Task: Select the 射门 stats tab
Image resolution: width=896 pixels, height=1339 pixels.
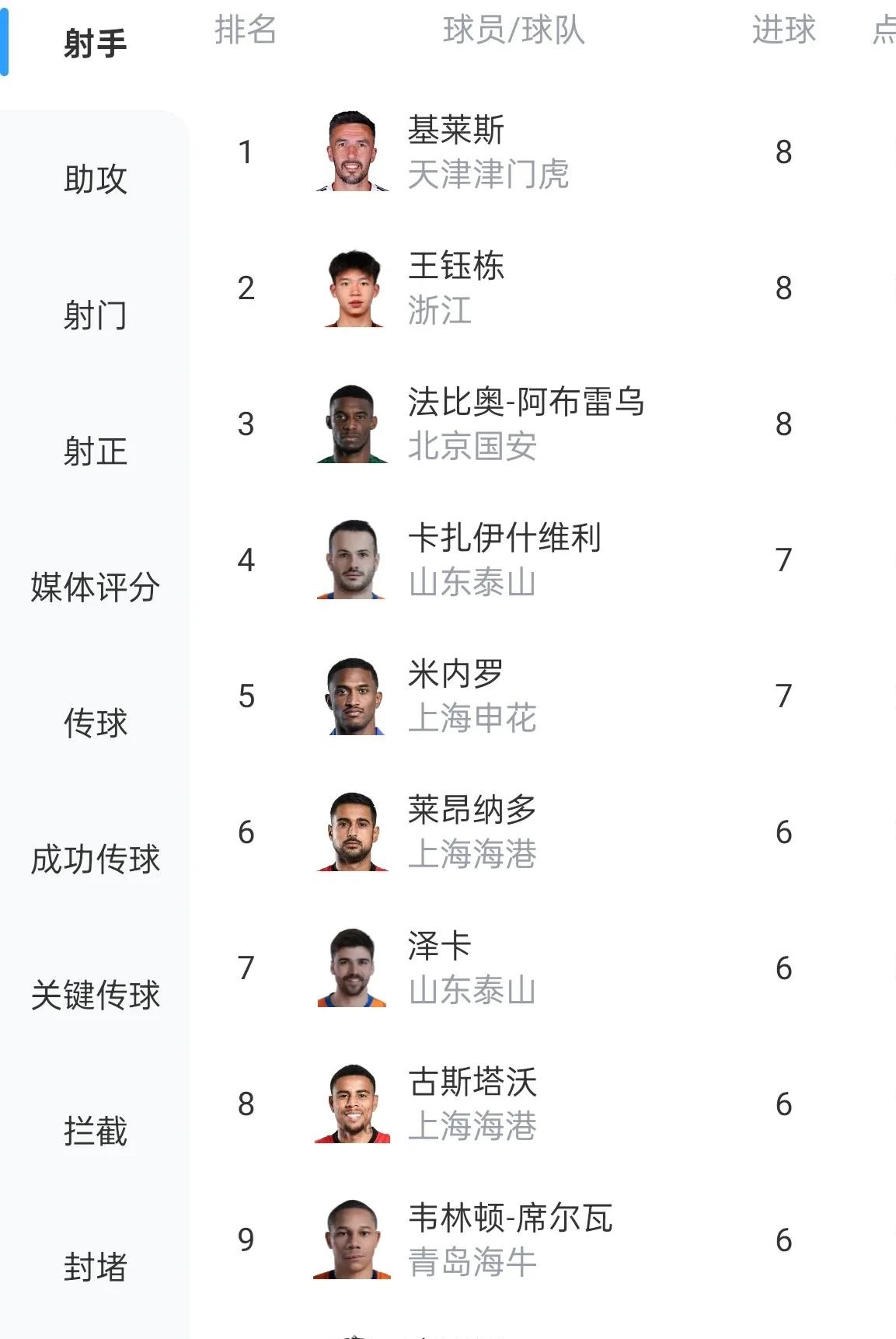Action: (95, 316)
